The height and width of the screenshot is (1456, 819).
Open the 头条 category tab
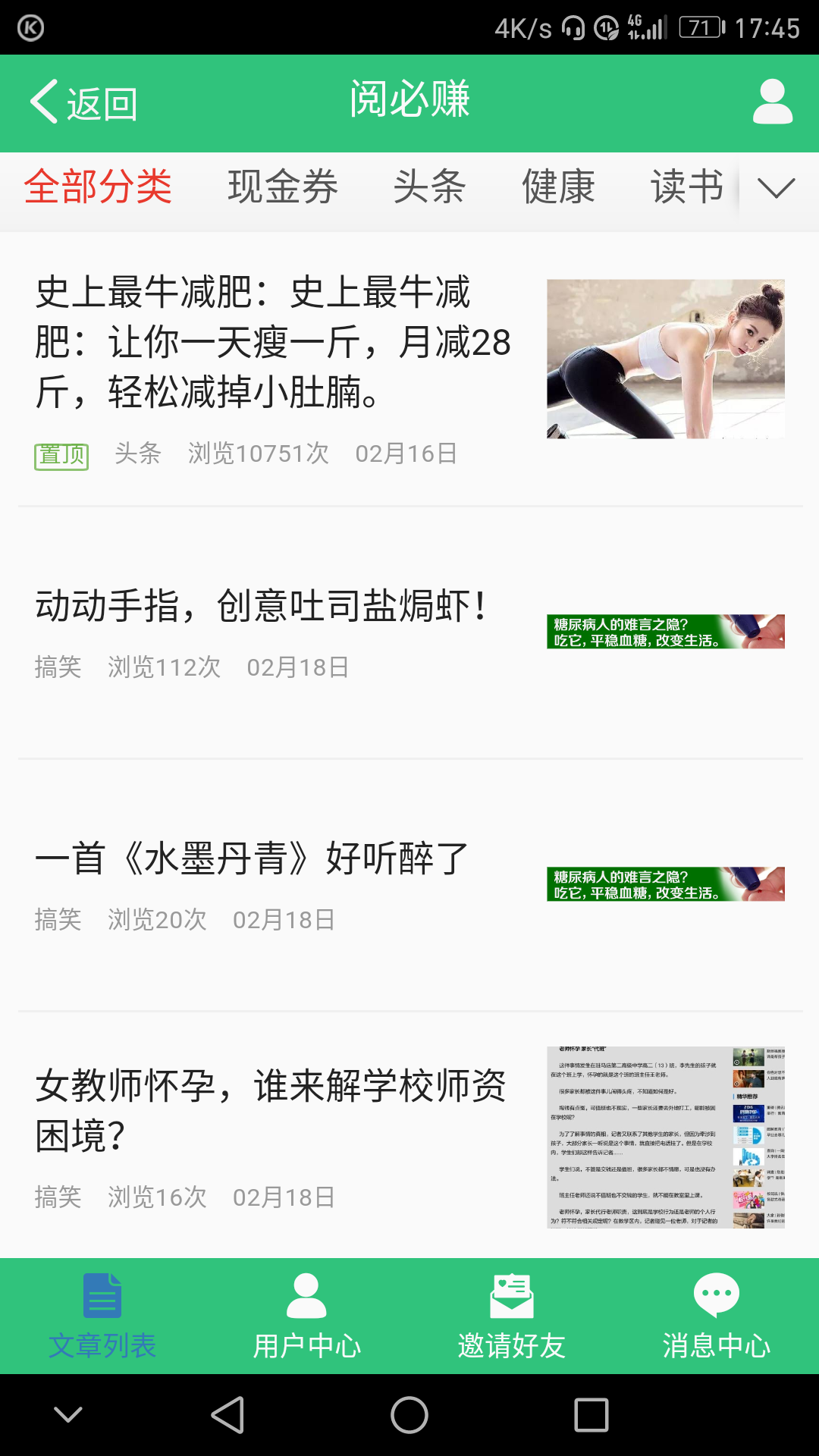[x=428, y=188]
